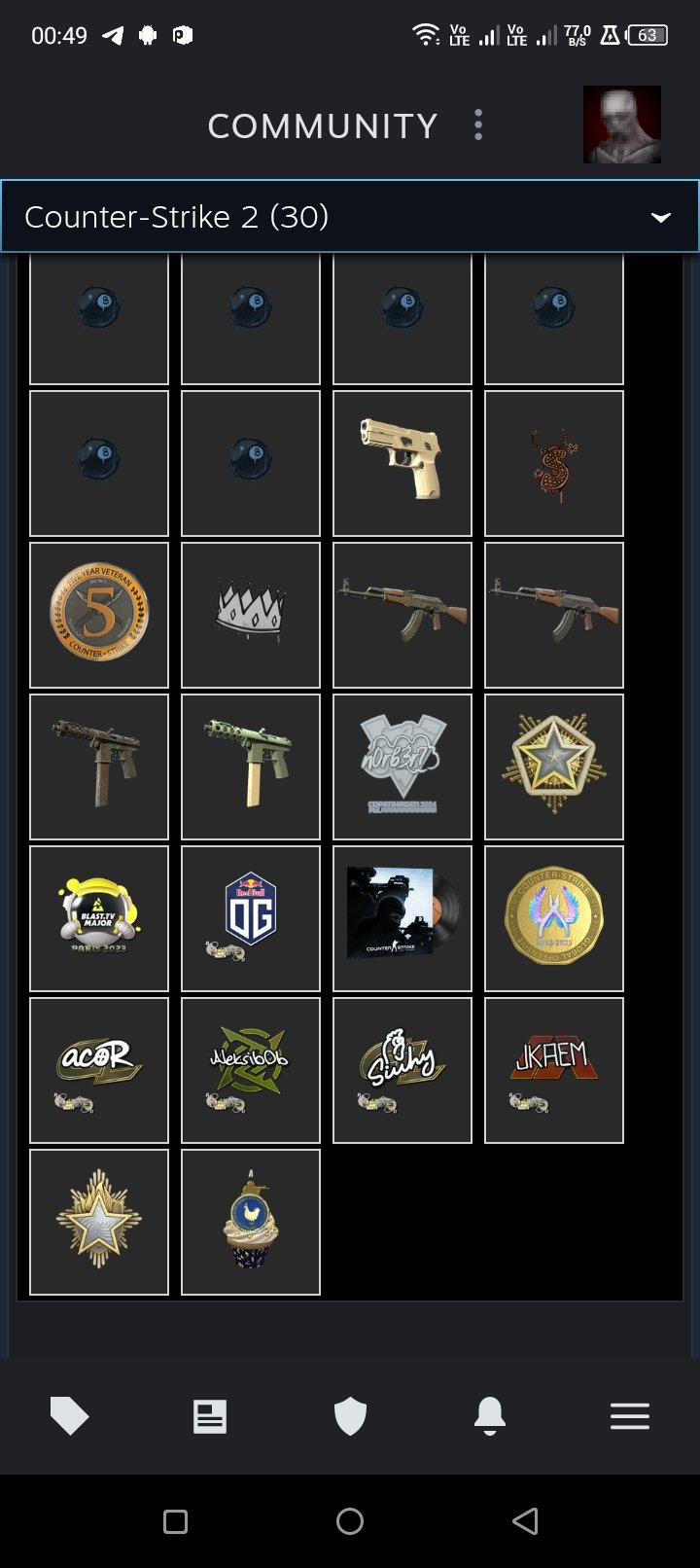Switch to the store tag tab

tap(69, 1416)
